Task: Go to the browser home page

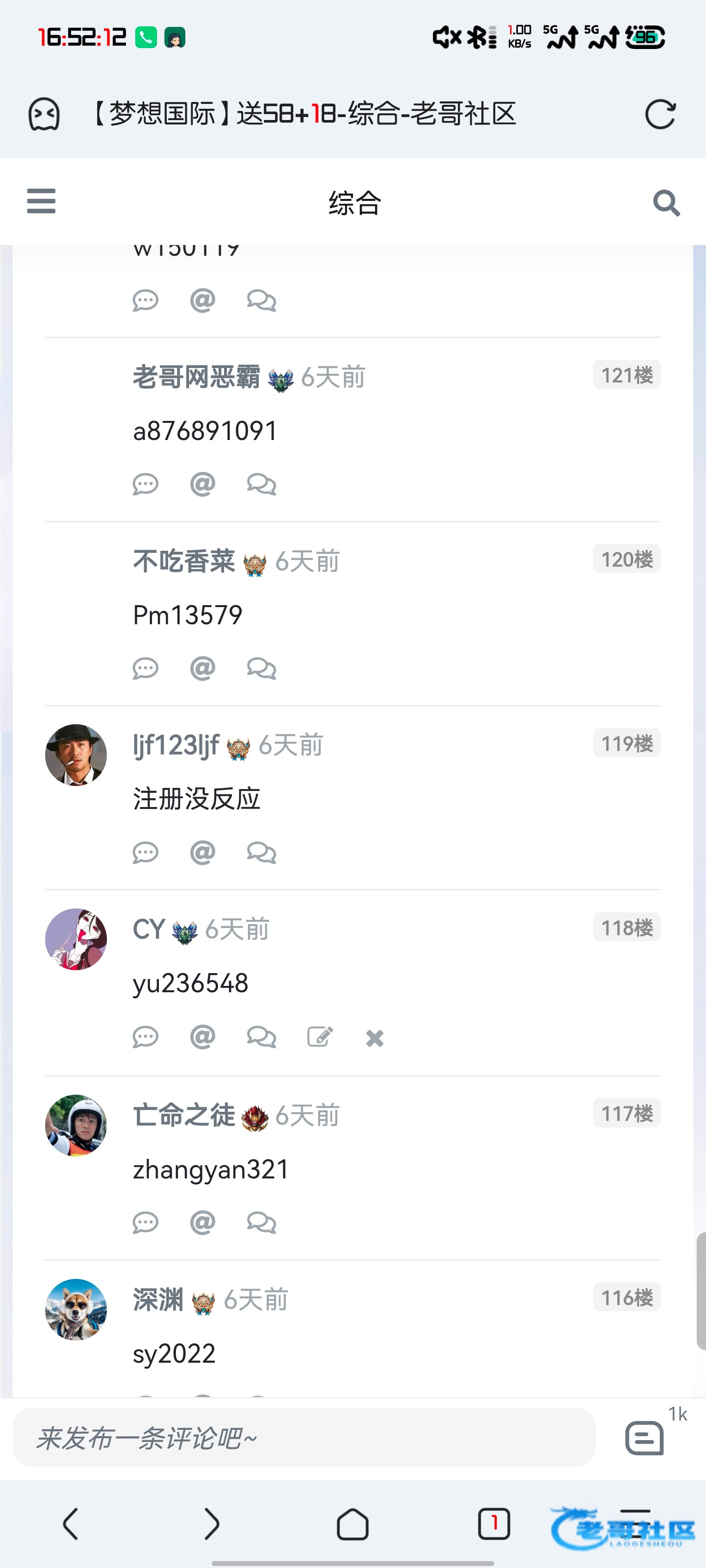Action: (x=353, y=1523)
